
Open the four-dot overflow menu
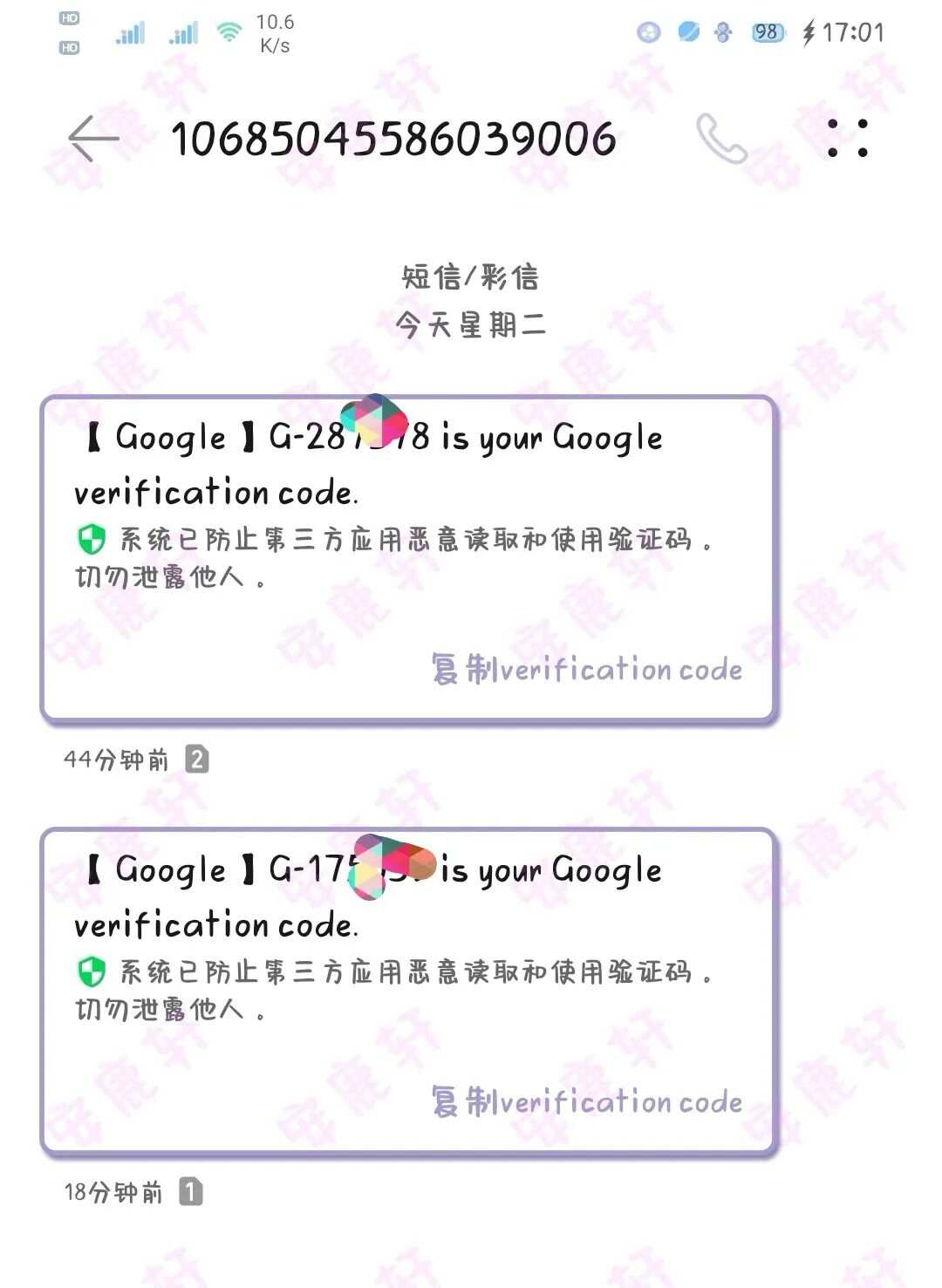tap(847, 138)
